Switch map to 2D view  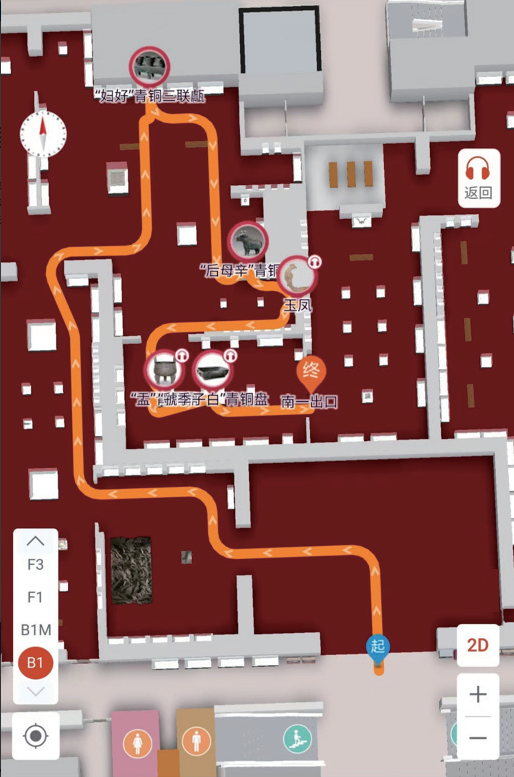point(477,645)
